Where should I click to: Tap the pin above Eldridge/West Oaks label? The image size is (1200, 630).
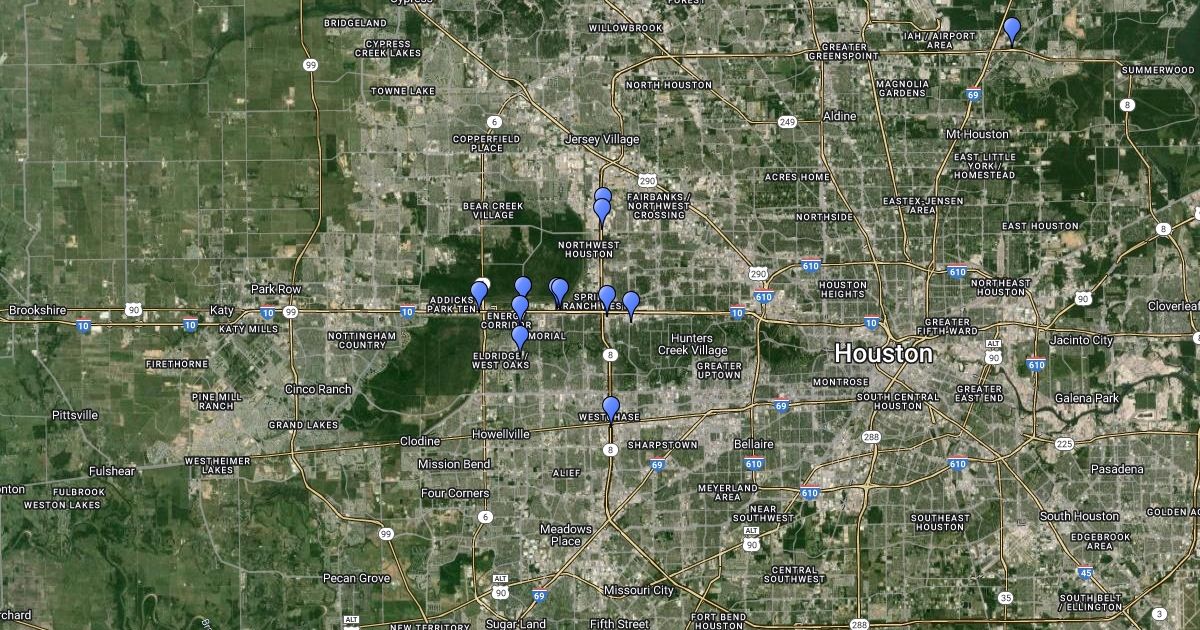coord(519,337)
